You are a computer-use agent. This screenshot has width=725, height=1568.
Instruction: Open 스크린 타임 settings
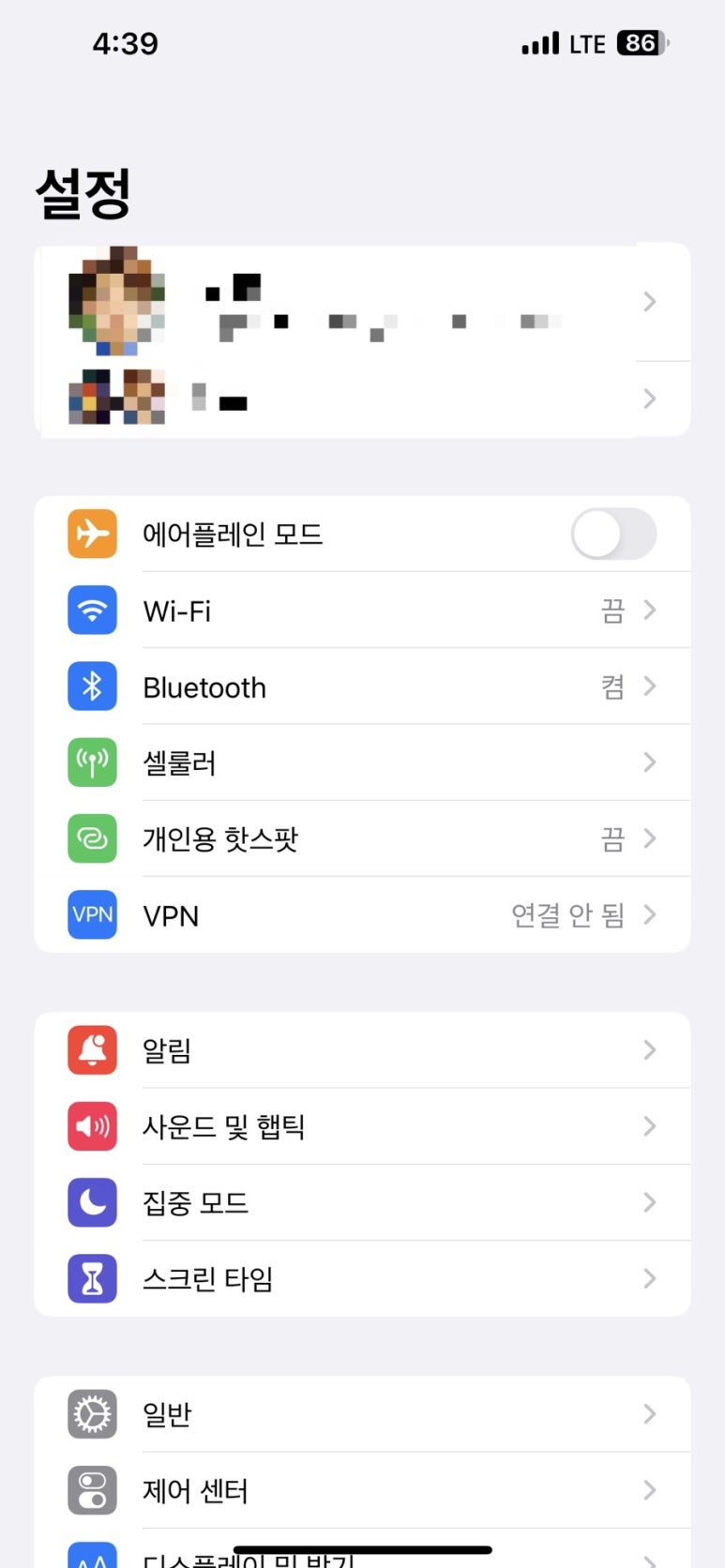coord(362,1278)
